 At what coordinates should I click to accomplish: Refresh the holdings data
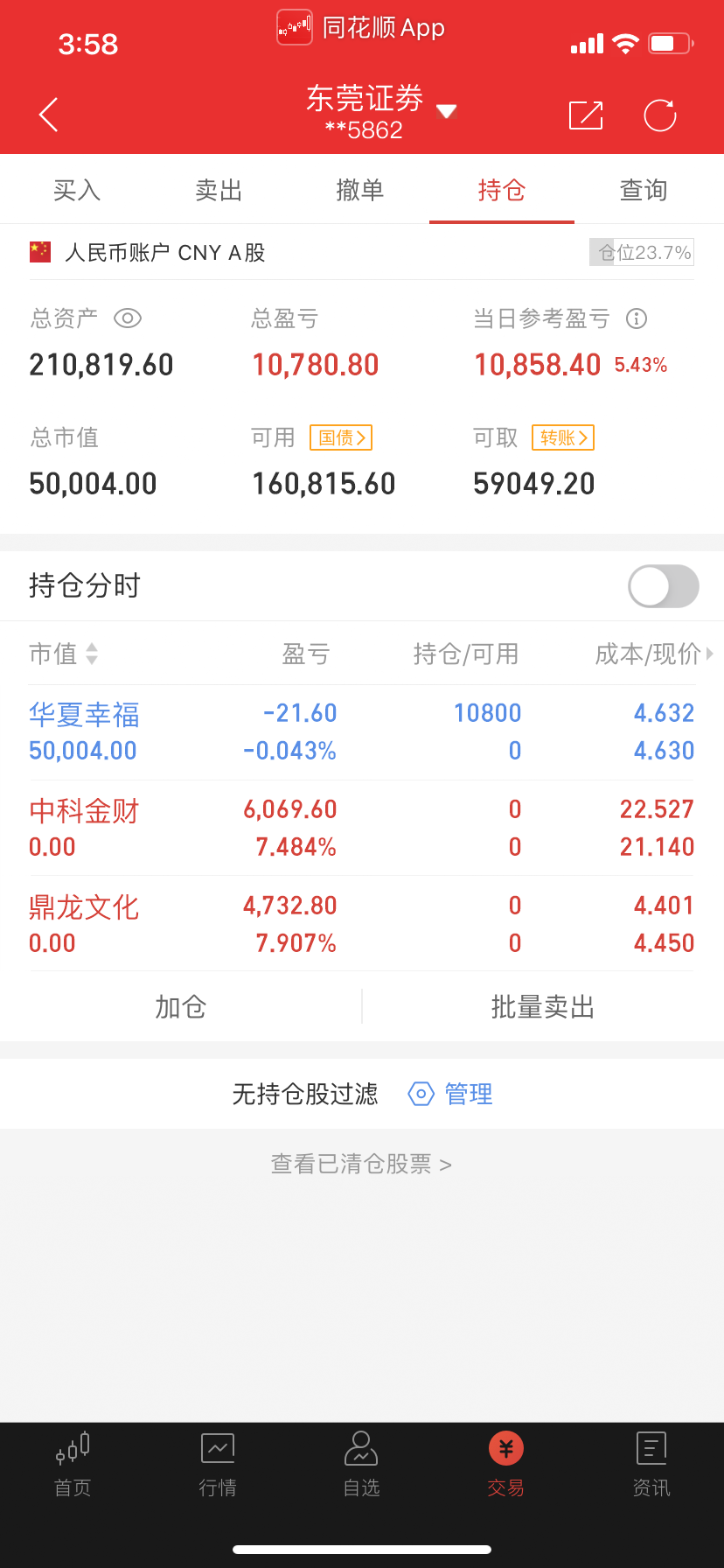pyautogui.click(x=660, y=115)
